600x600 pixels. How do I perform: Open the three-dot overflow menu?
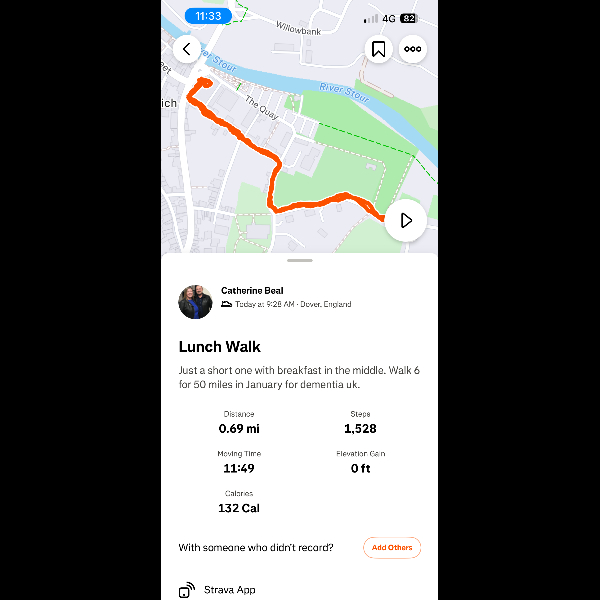coord(412,49)
